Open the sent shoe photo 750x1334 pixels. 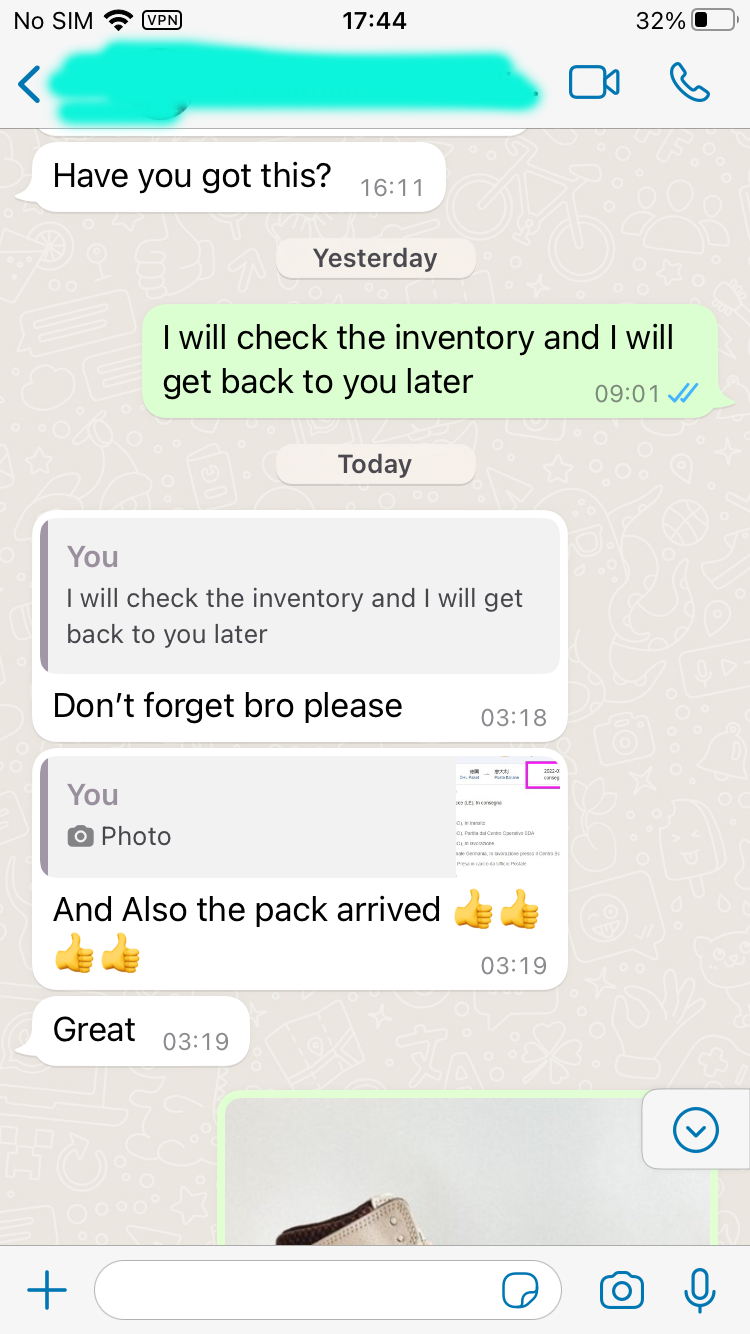click(x=467, y=1172)
